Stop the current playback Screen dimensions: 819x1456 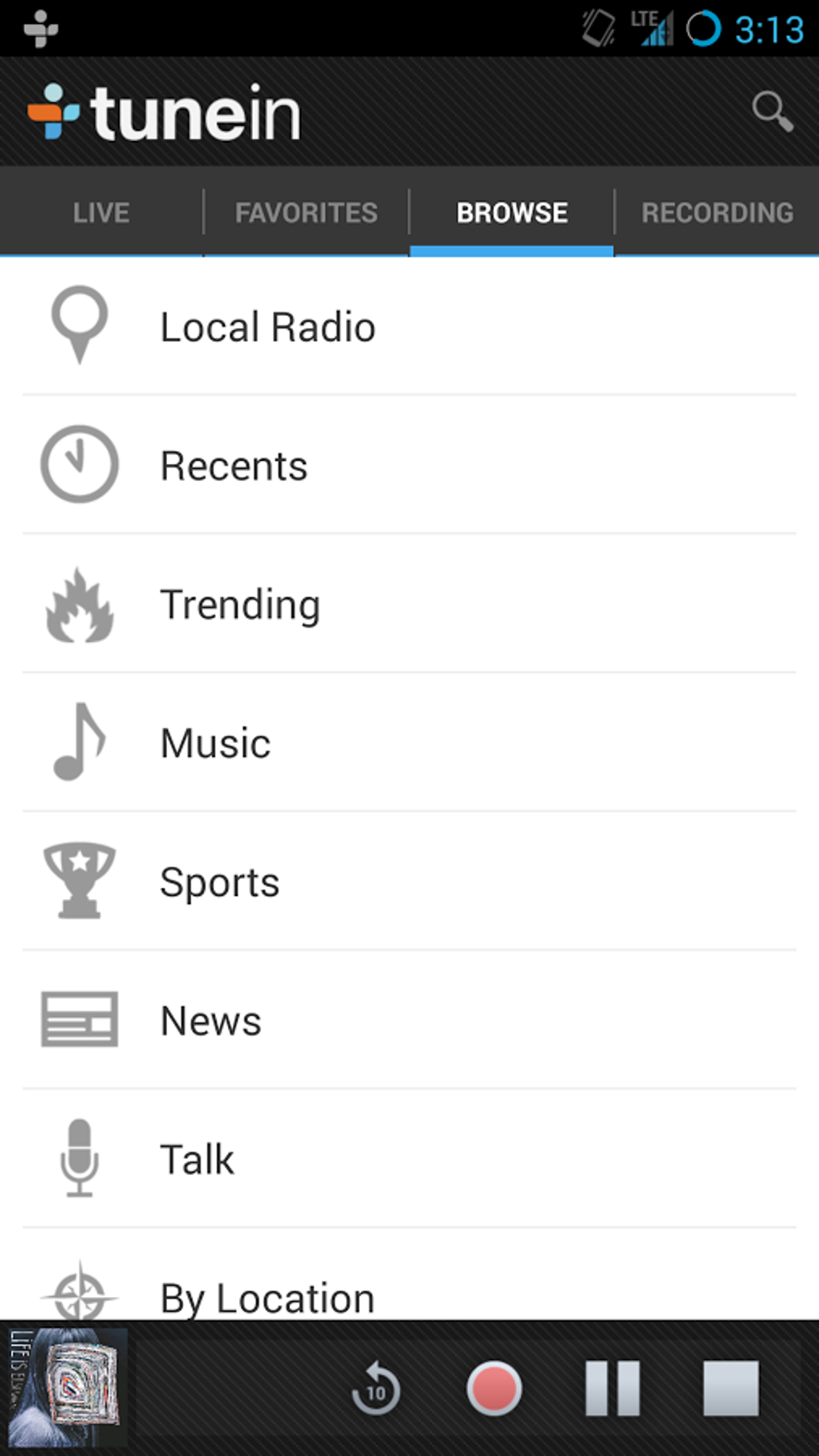(x=731, y=1389)
